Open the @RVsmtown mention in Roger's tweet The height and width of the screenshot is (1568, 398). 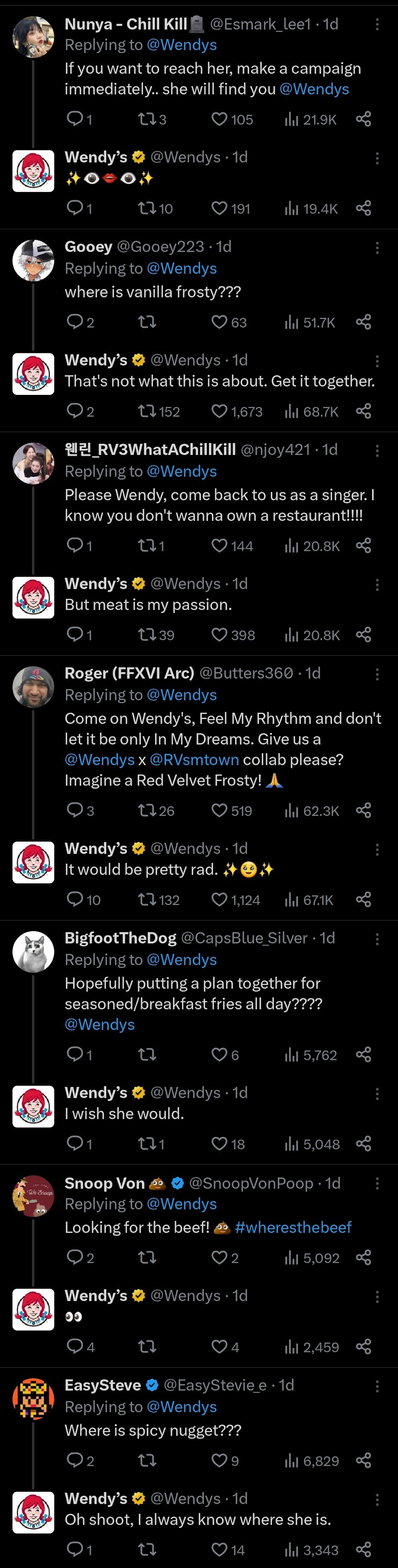pos(194,760)
